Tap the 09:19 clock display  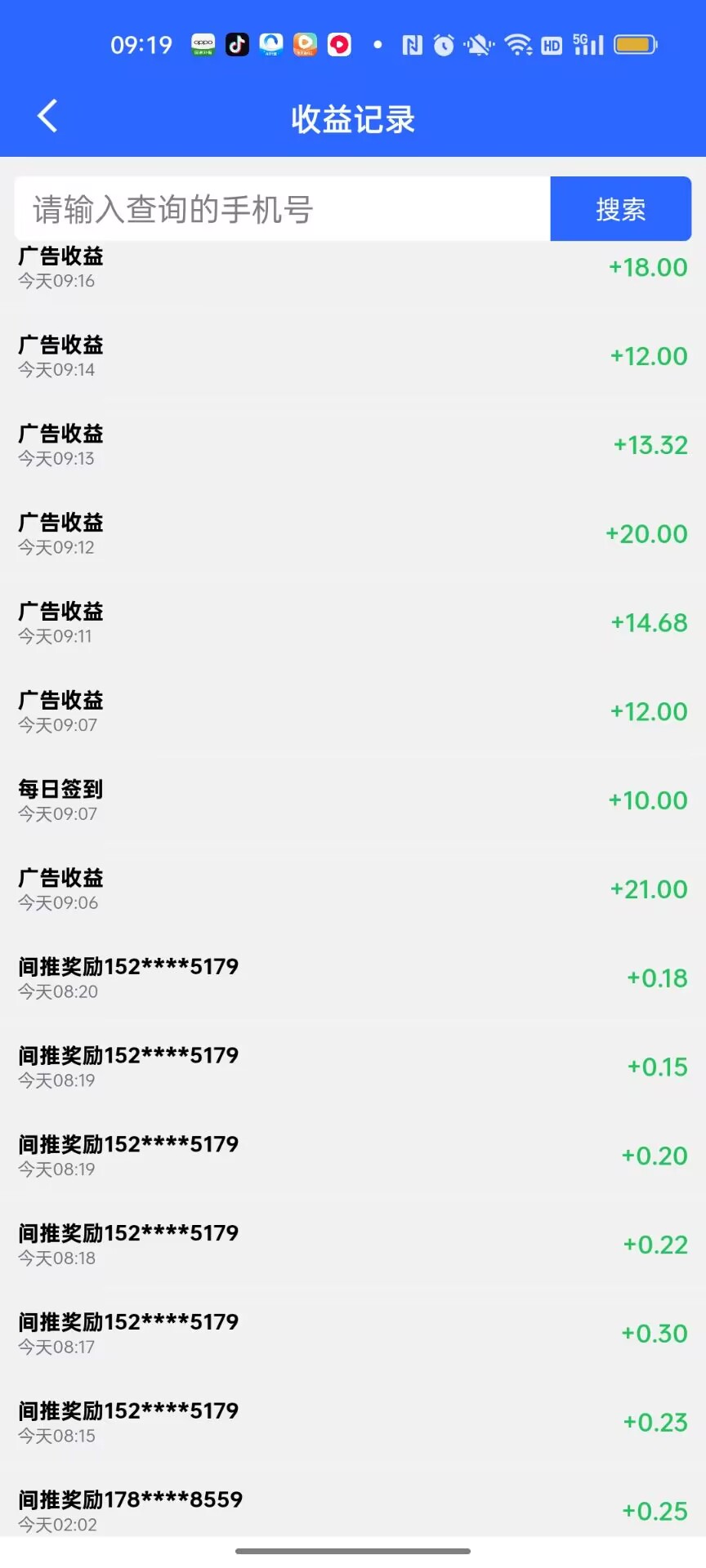pos(141,45)
